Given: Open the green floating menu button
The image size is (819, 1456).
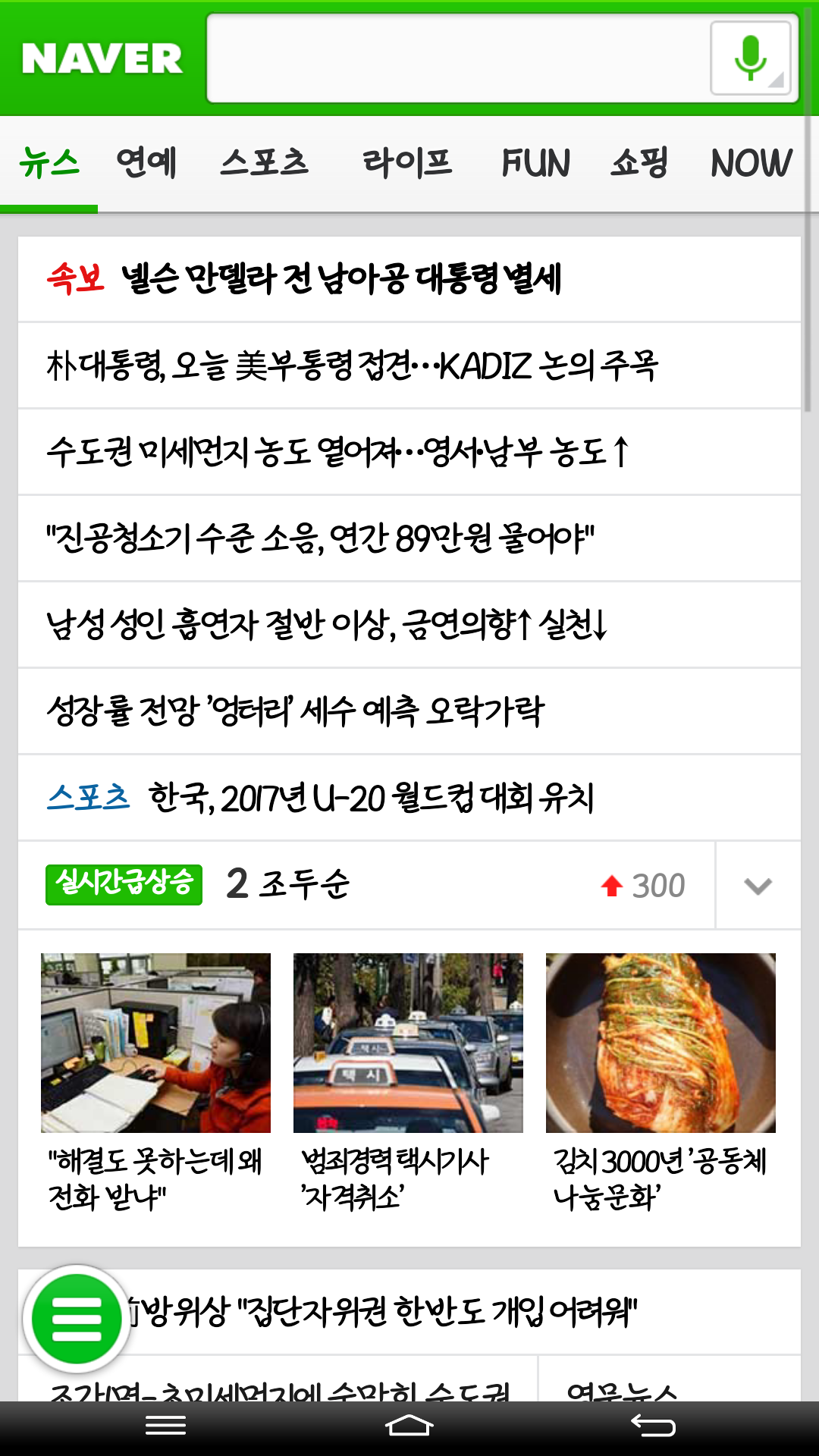Looking at the screenshot, I should (x=76, y=1319).
